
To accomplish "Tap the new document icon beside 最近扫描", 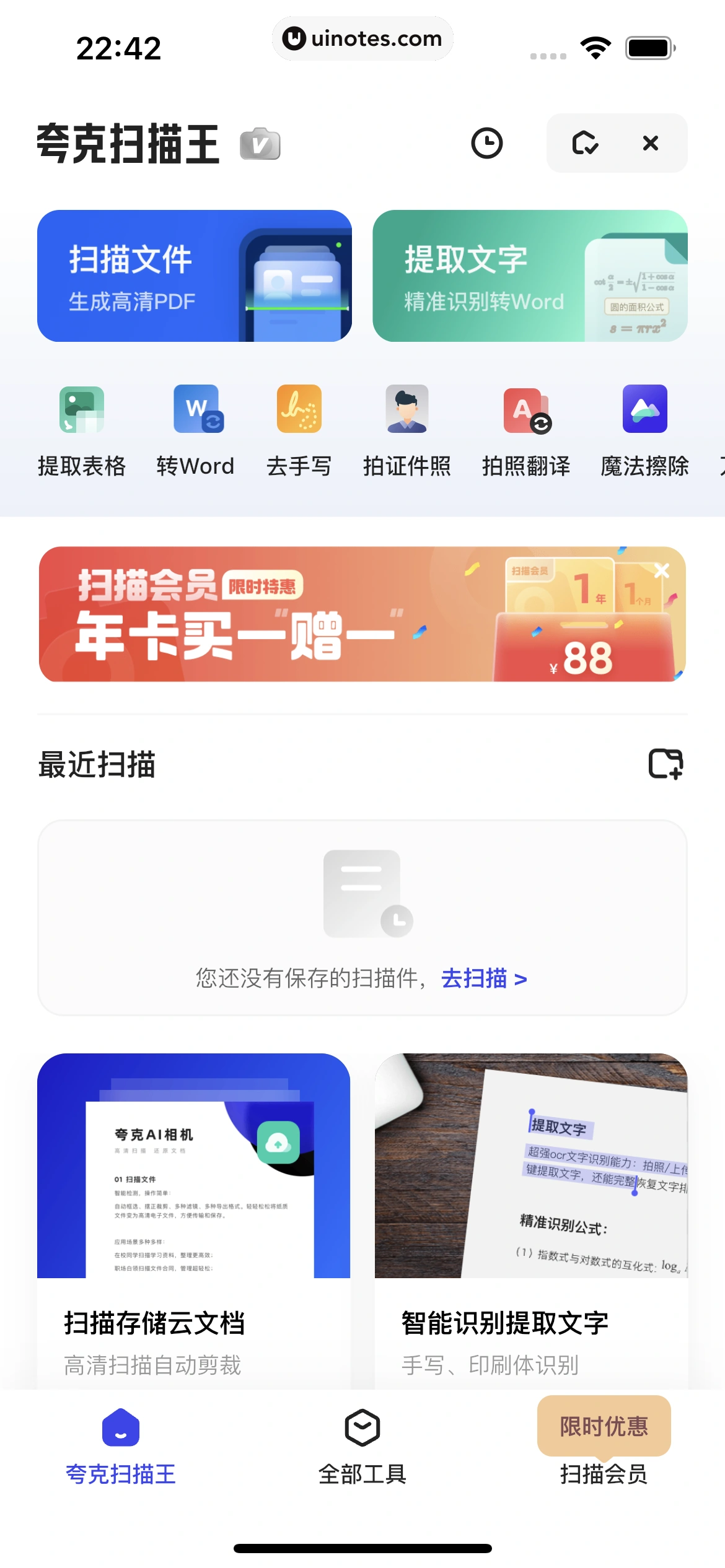I will click(x=666, y=764).
